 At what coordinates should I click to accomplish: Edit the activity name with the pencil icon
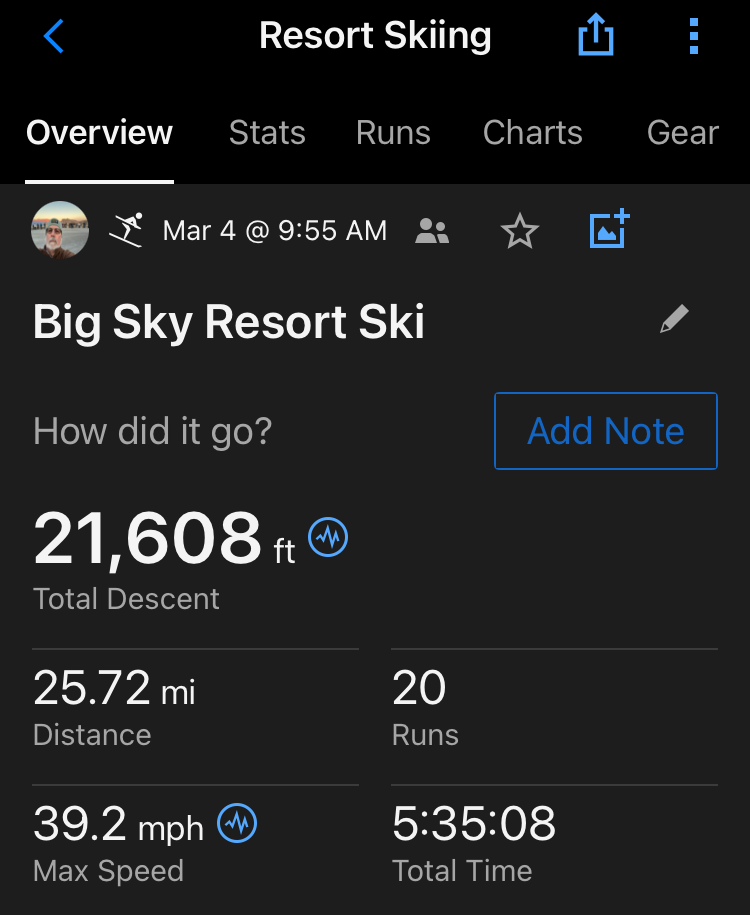(674, 318)
